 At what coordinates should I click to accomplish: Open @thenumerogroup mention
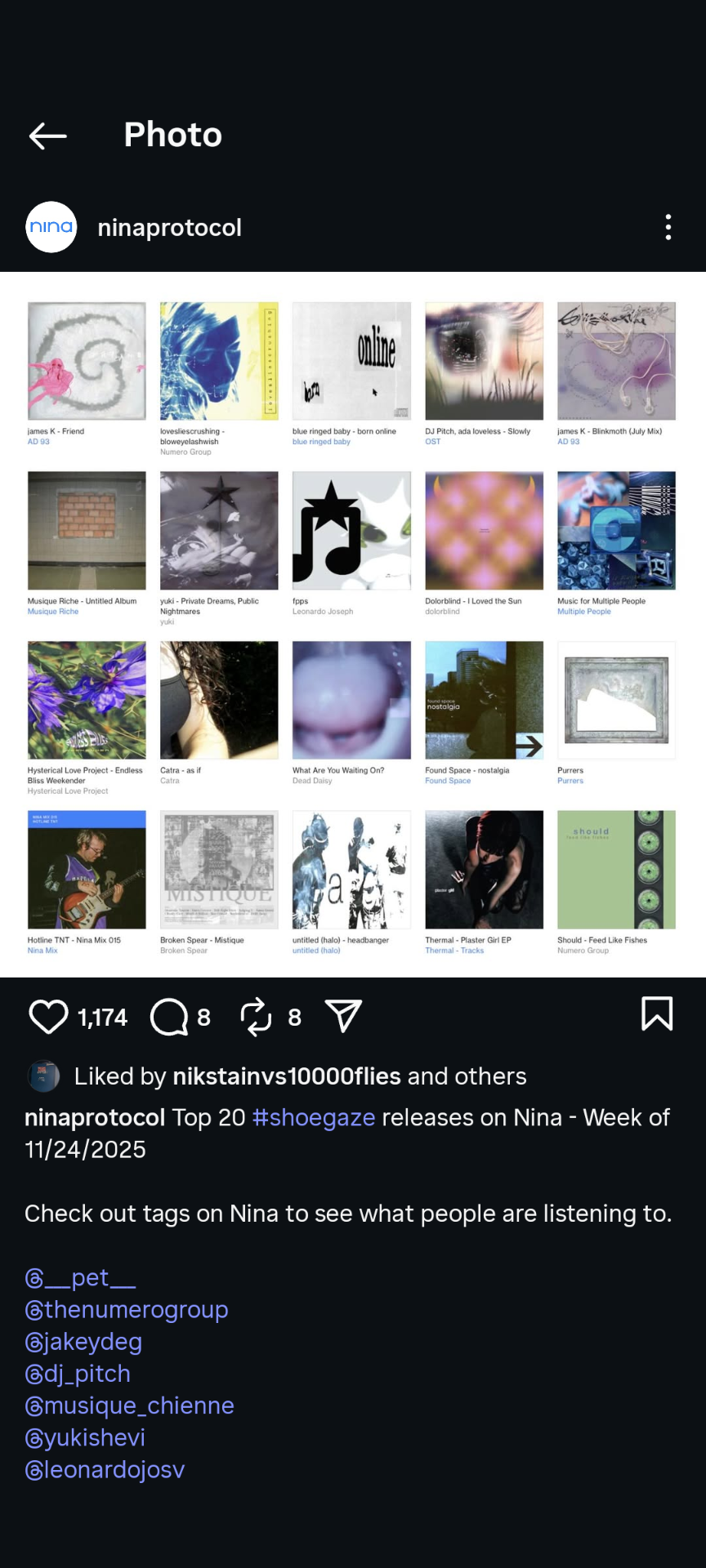127,1309
